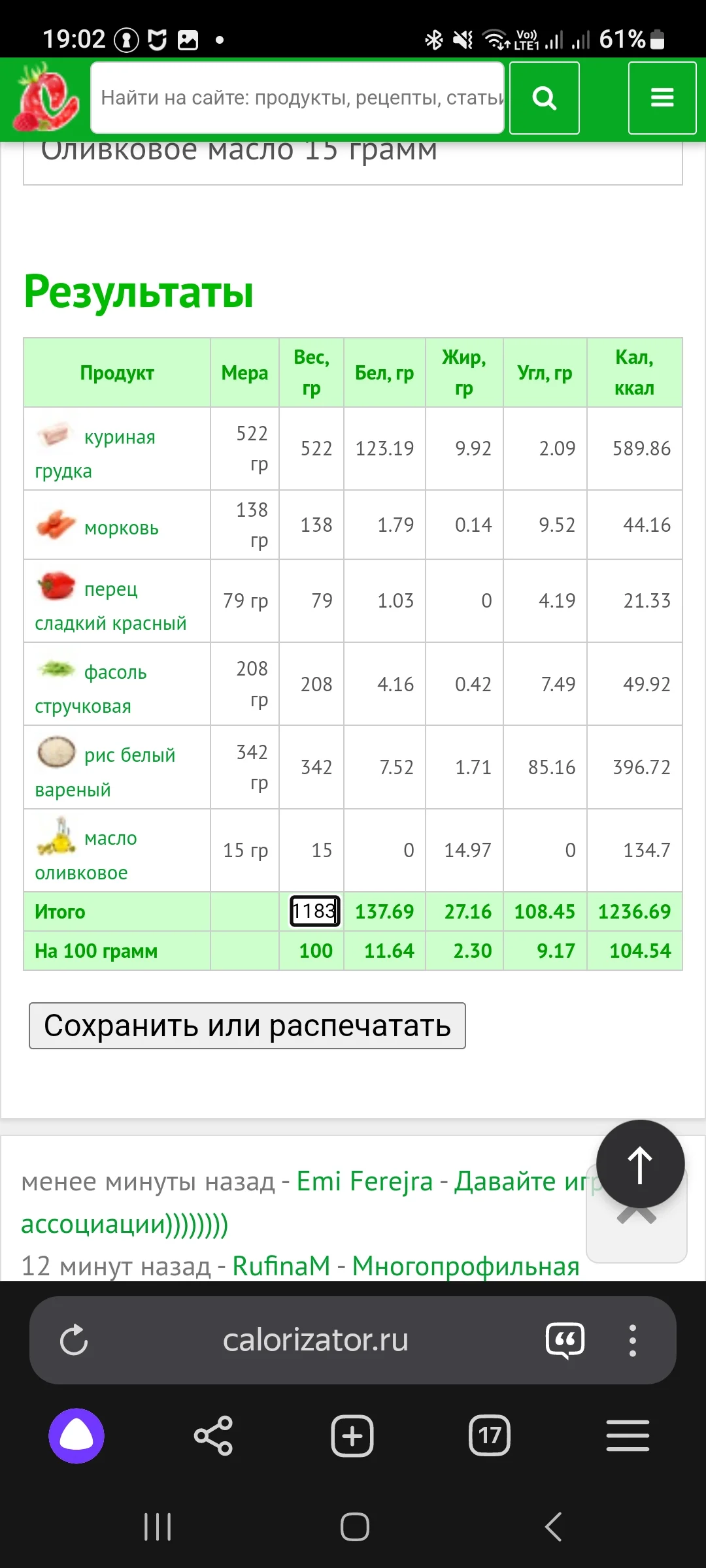Screen dimensions: 706x1568
Task: Open the site hamburger menu
Action: pos(662,98)
